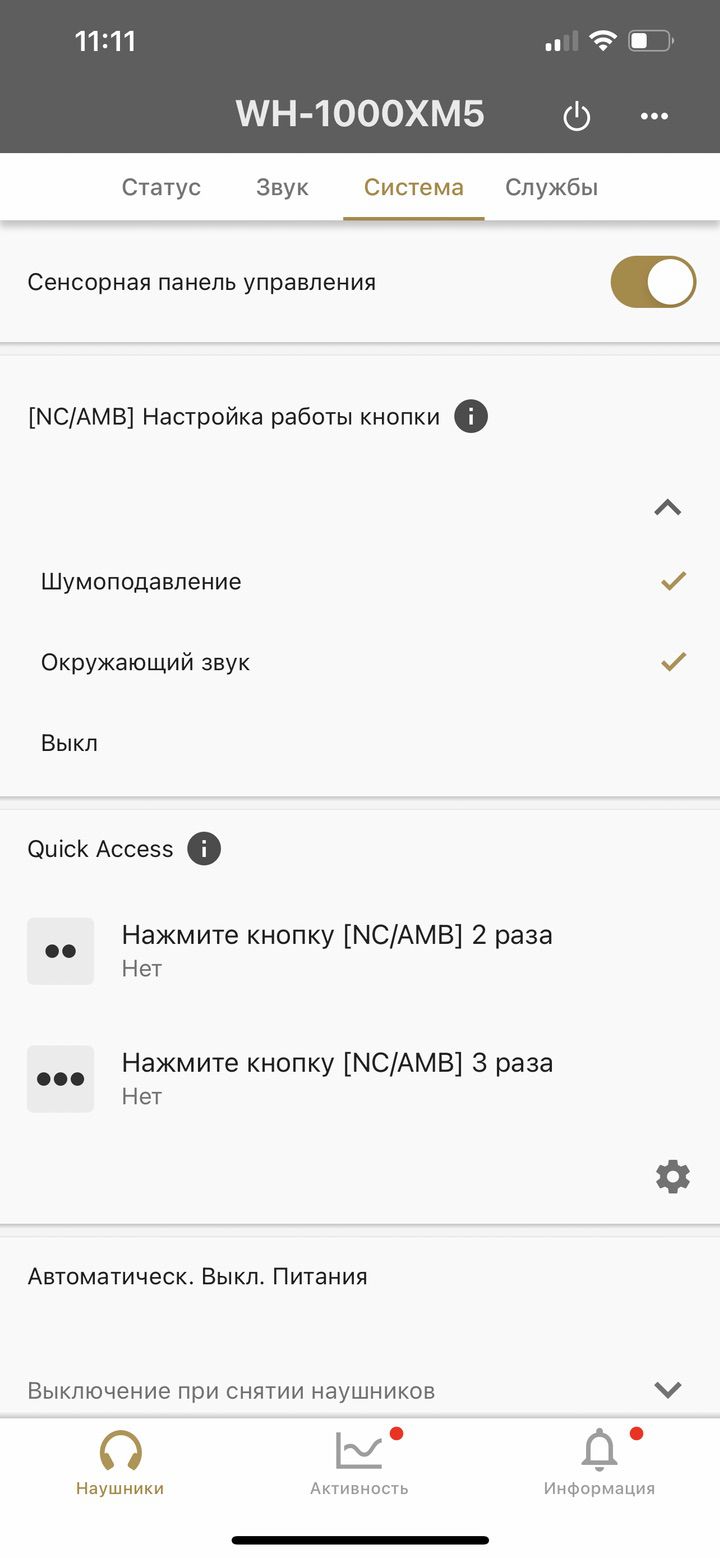The height and width of the screenshot is (1558, 720).
Task: Switch to the Статус tab
Action: click(161, 187)
